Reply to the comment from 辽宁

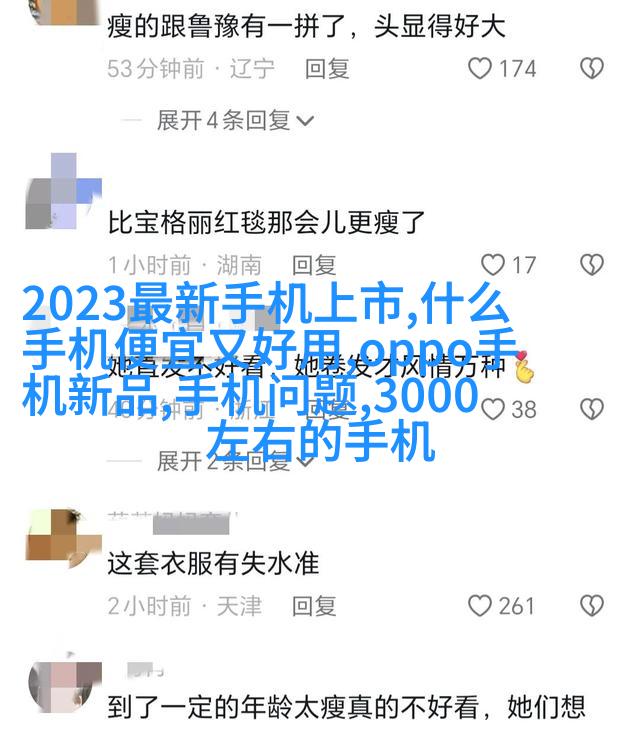327,69
